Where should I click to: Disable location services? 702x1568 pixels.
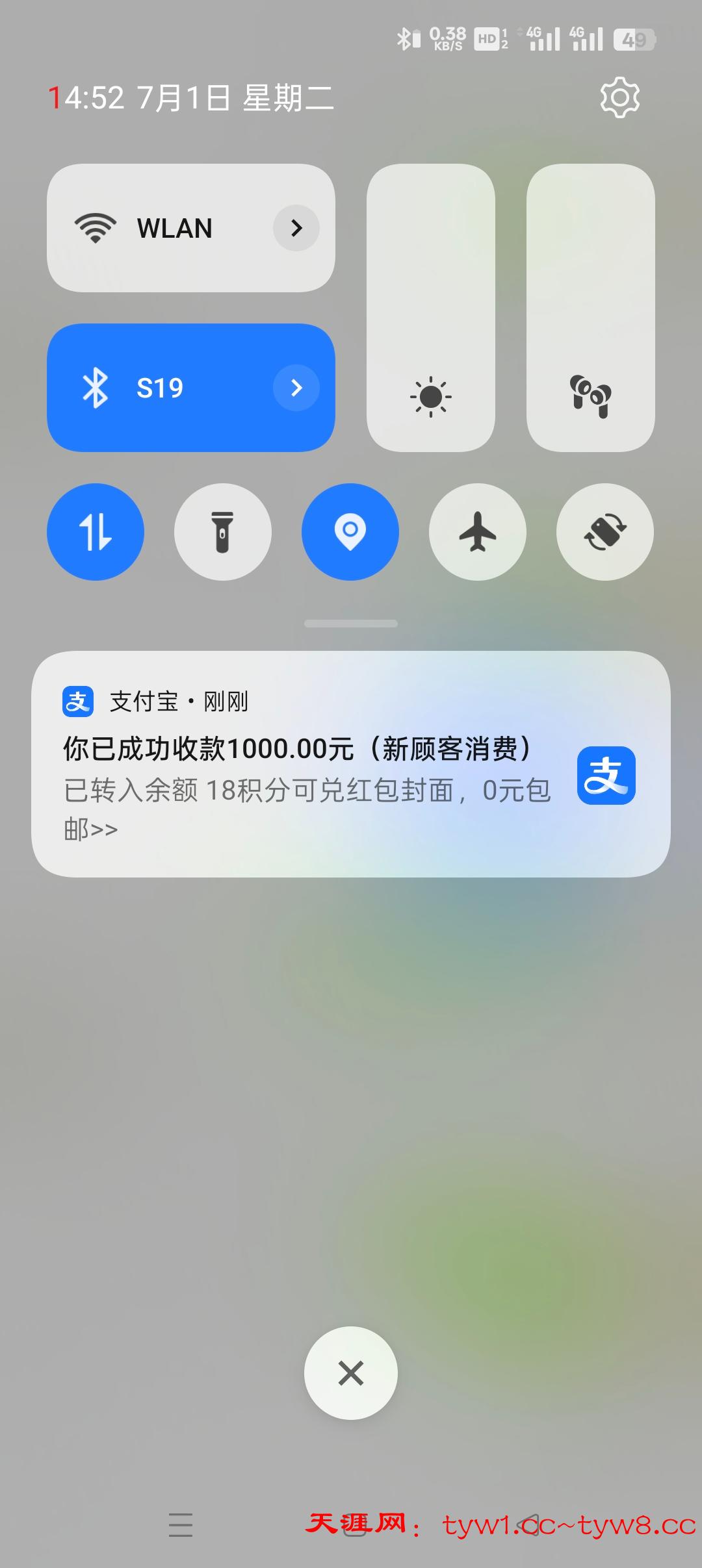(x=350, y=531)
